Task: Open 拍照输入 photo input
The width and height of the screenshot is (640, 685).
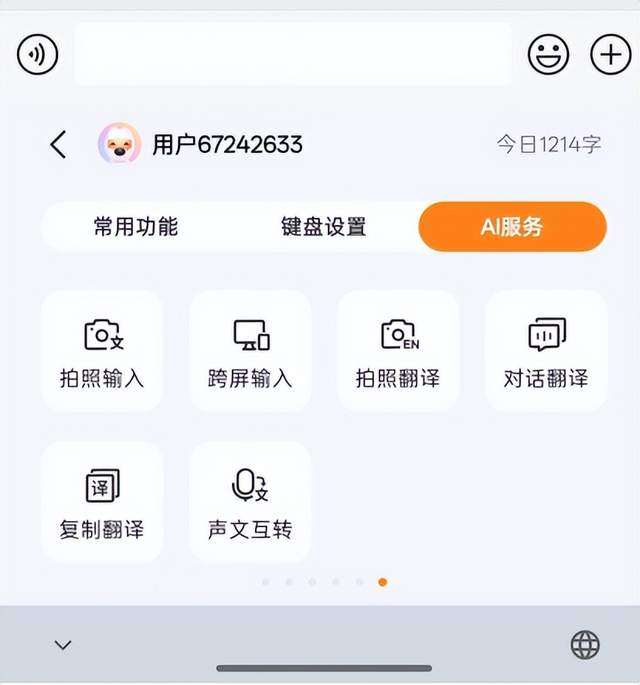Action: click(102, 352)
